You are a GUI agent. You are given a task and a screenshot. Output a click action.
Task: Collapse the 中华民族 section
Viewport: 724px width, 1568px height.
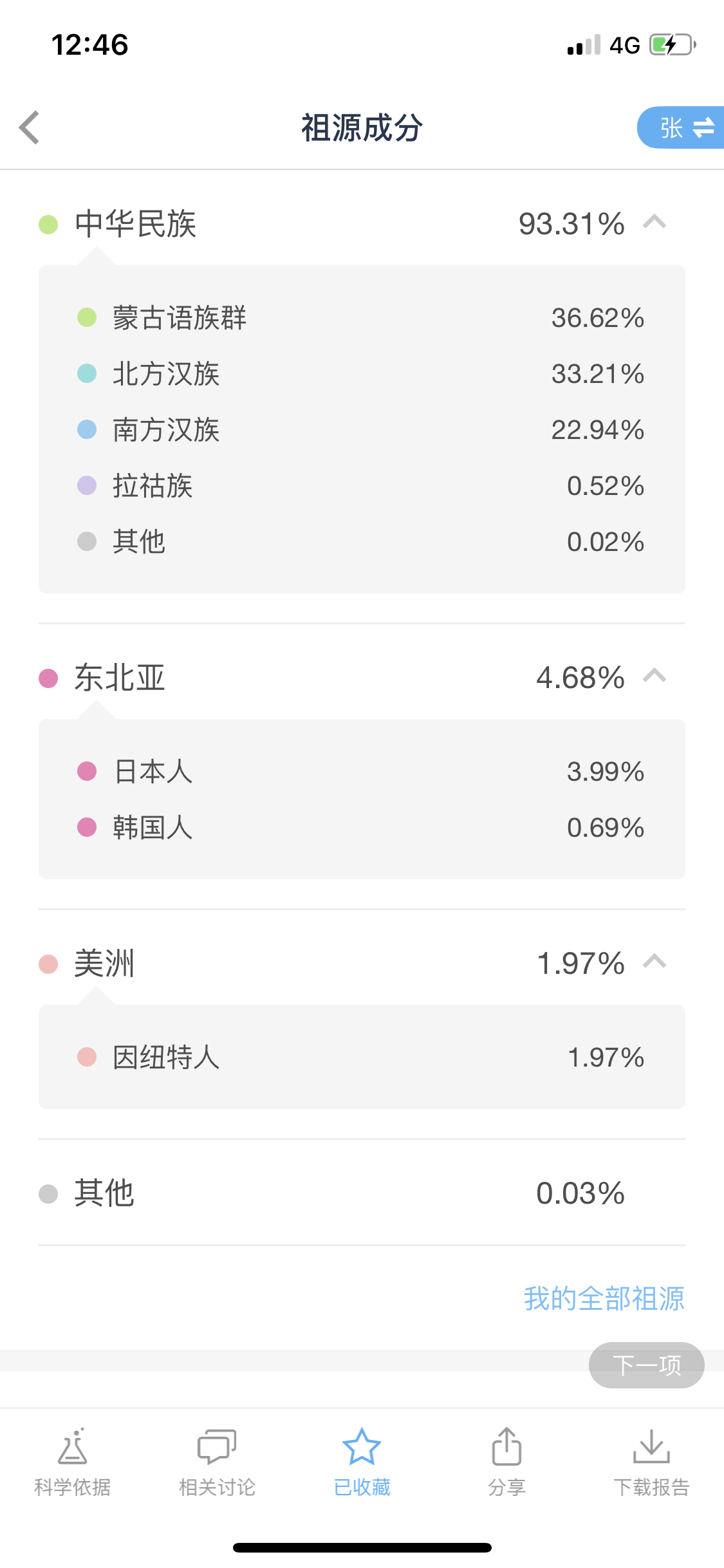tap(654, 223)
